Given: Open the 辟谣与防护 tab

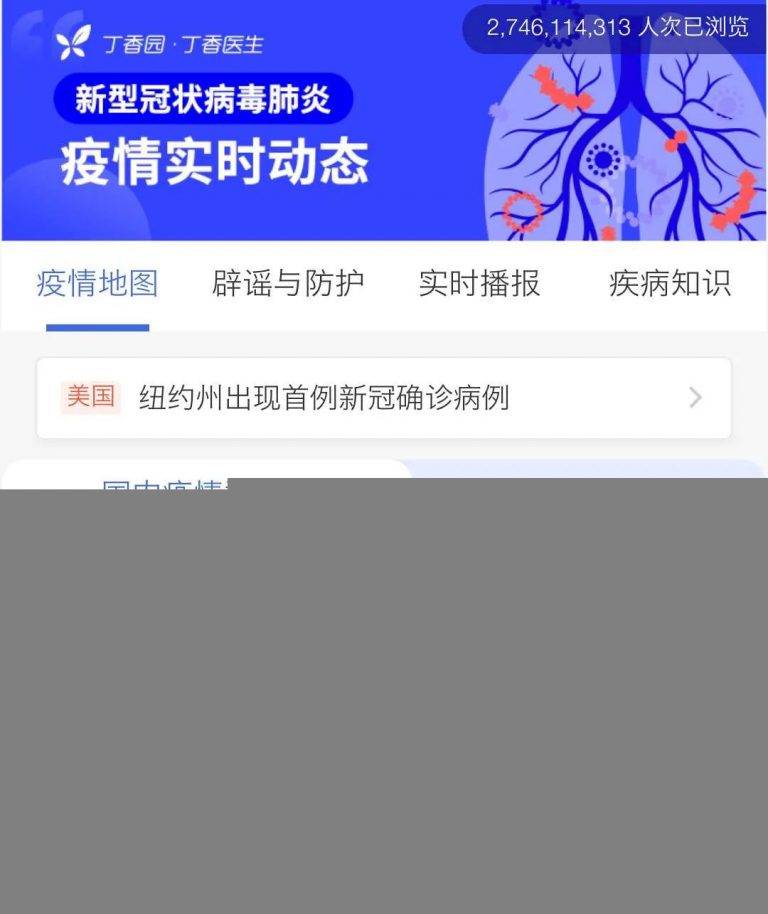Looking at the screenshot, I should click(288, 284).
